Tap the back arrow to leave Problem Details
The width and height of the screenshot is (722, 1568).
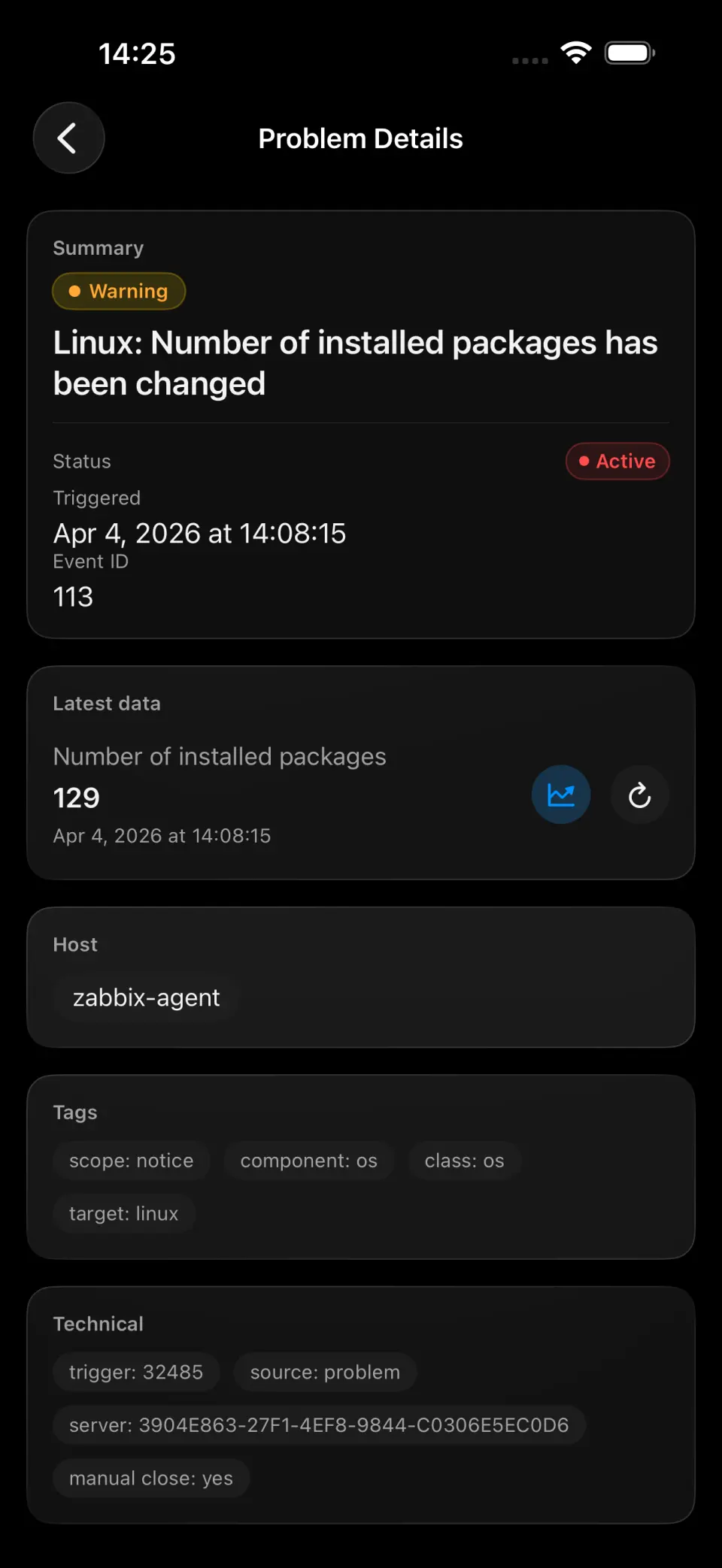point(68,138)
